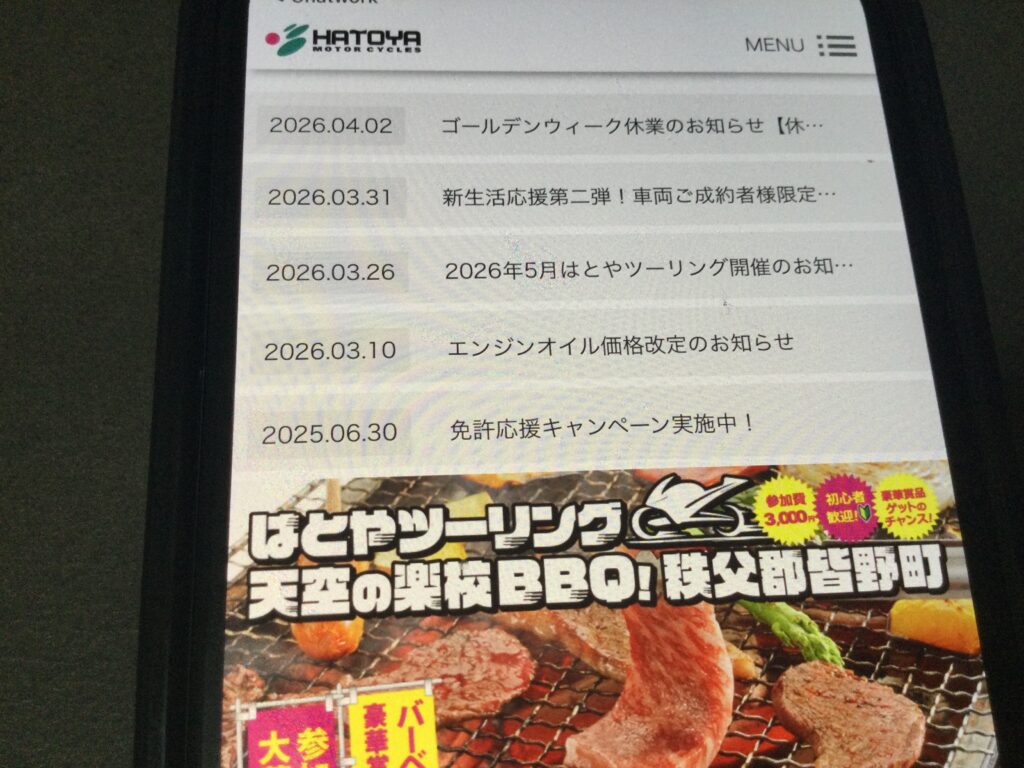This screenshot has height=768, width=1024.
Task: Open the MENU hamburger button
Action: tap(800, 45)
